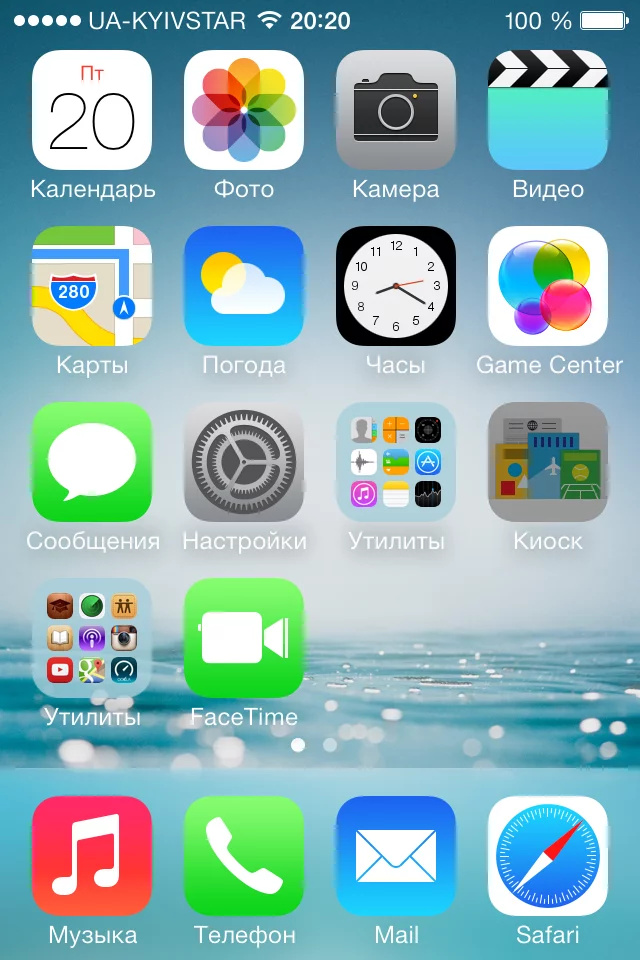Open the Календарь app
This screenshot has height=960, width=640.
coord(92,110)
